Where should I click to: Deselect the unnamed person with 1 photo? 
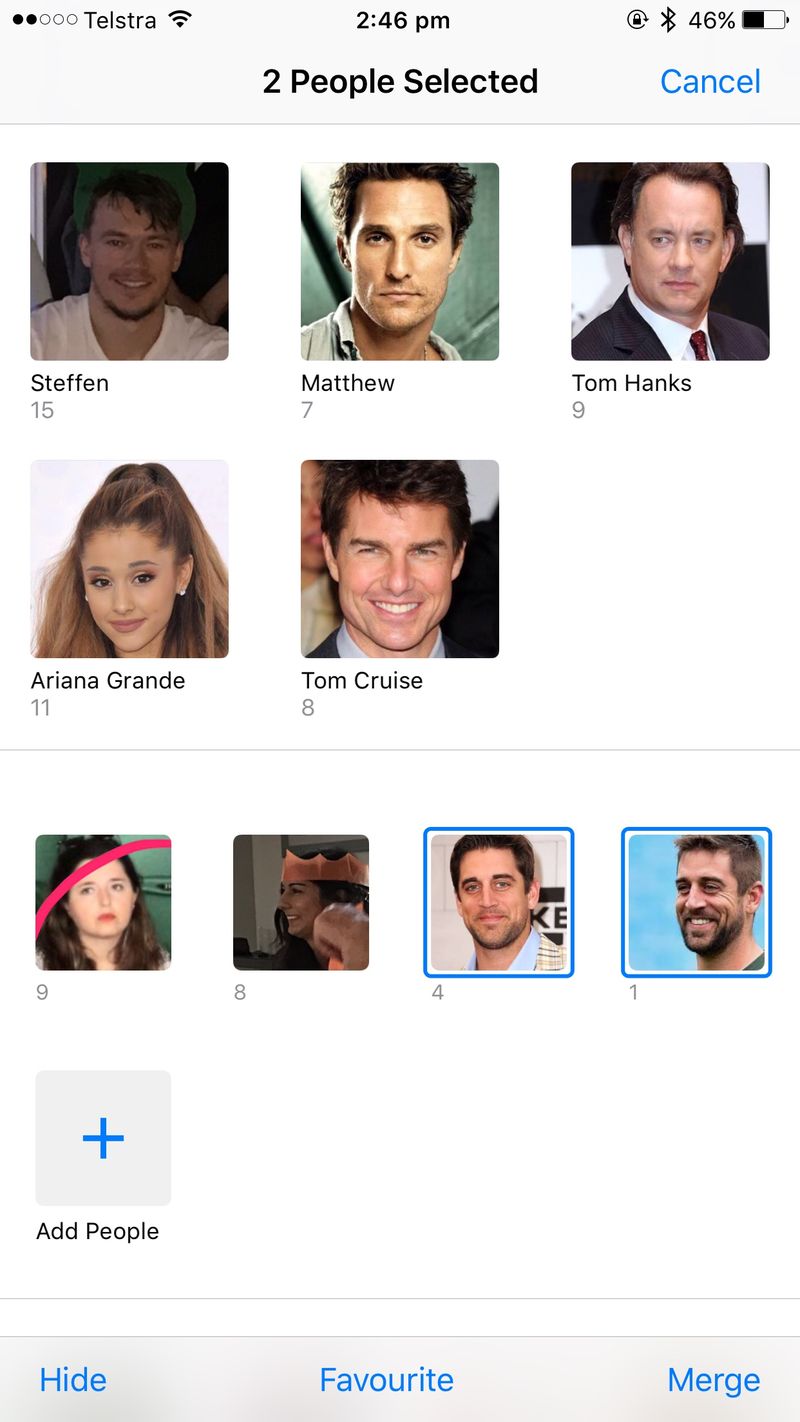[x=696, y=902]
